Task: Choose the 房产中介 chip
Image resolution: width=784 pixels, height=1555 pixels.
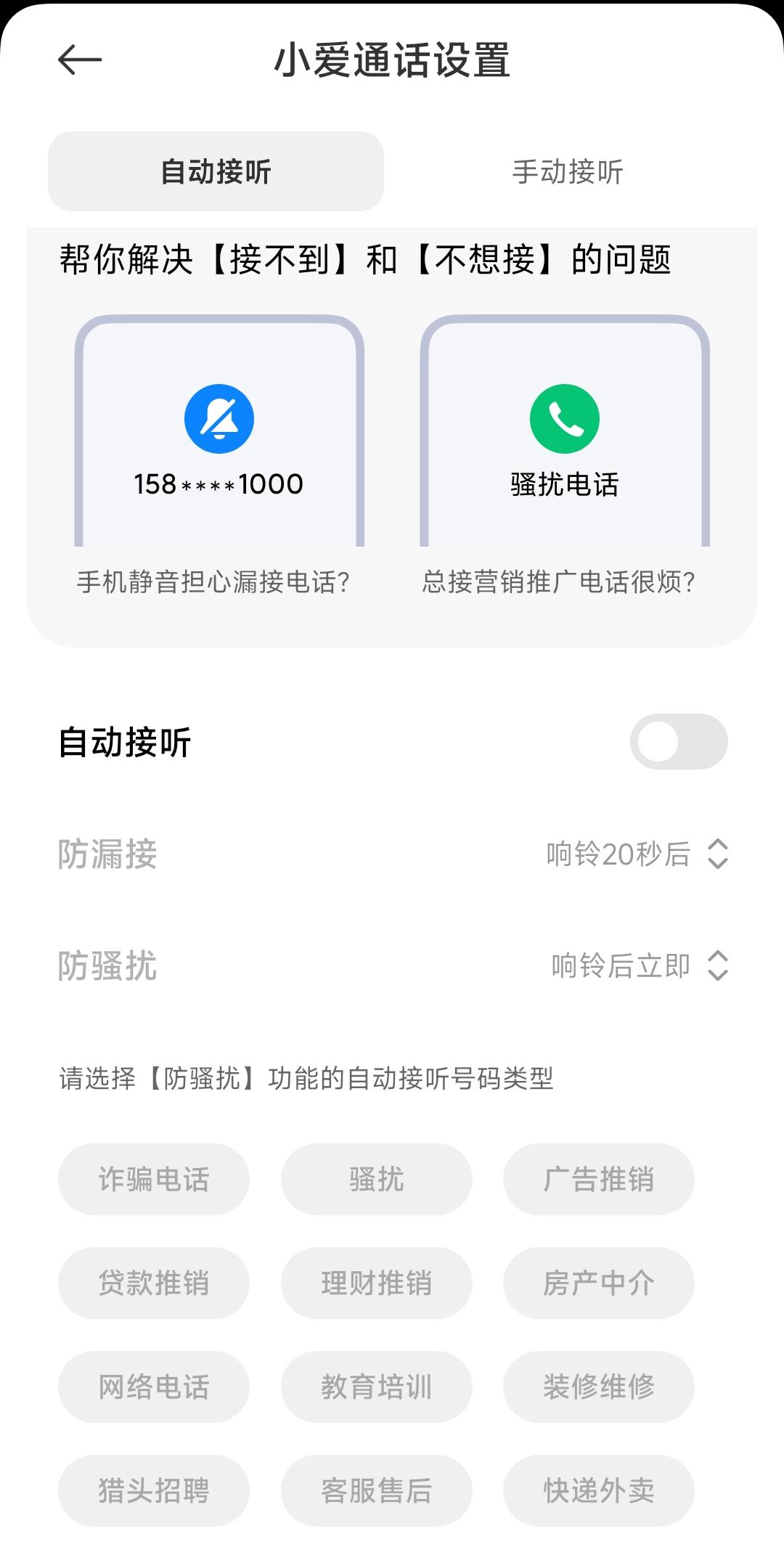Action: pos(598,1283)
